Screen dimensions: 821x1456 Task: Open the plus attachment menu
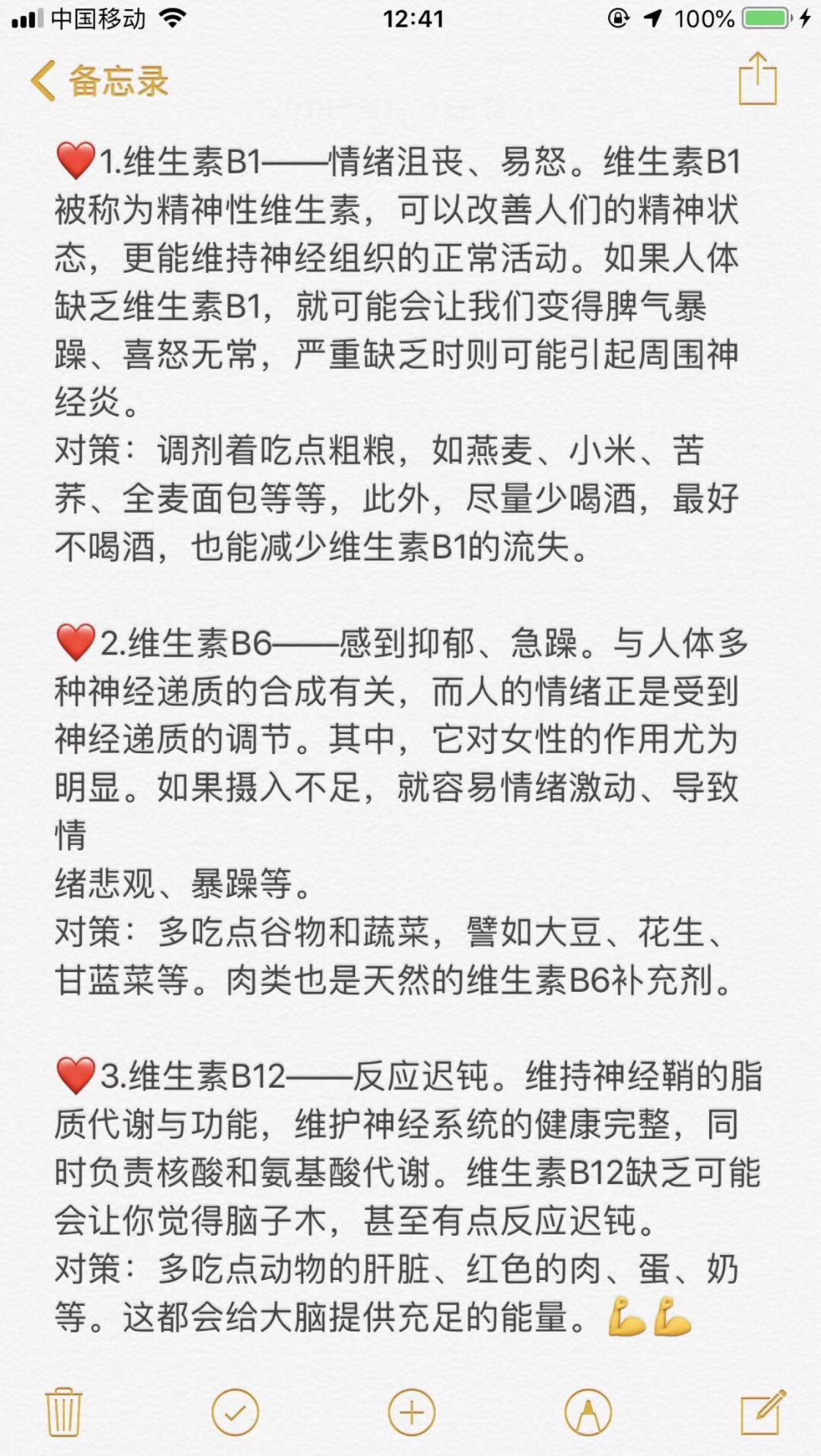click(x=411, y=1412)
